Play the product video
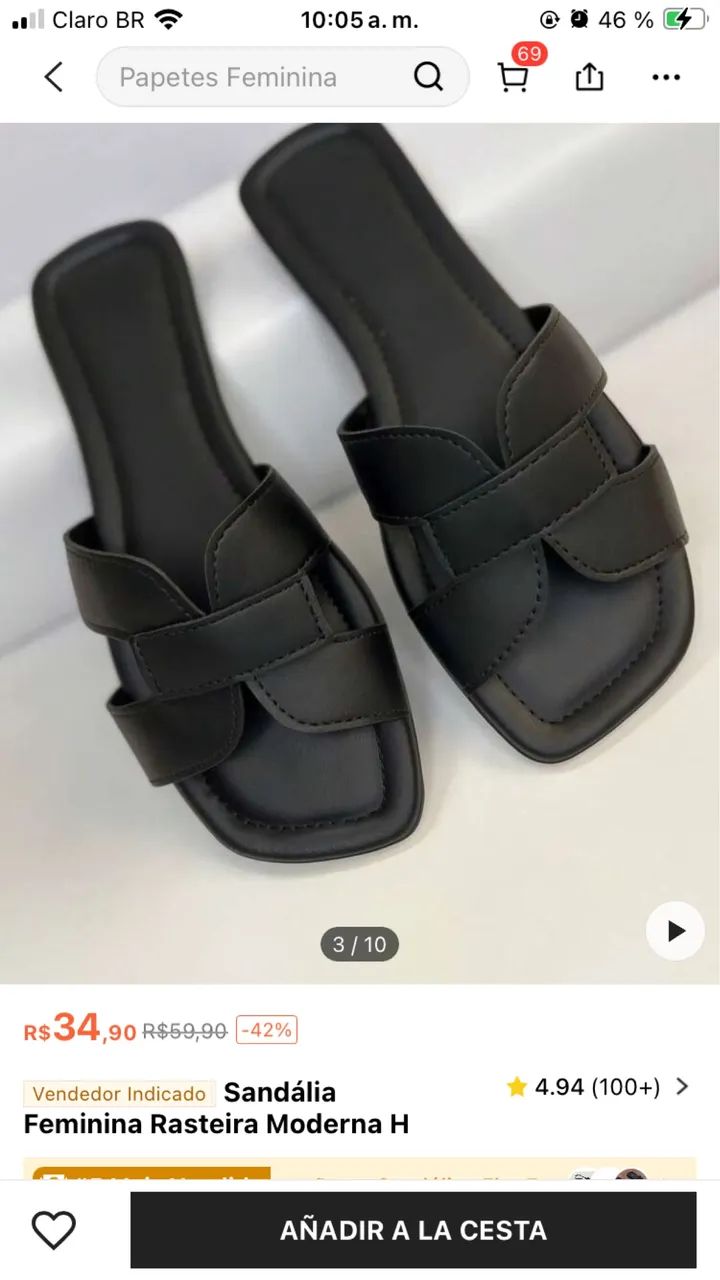 click(675, 931)
